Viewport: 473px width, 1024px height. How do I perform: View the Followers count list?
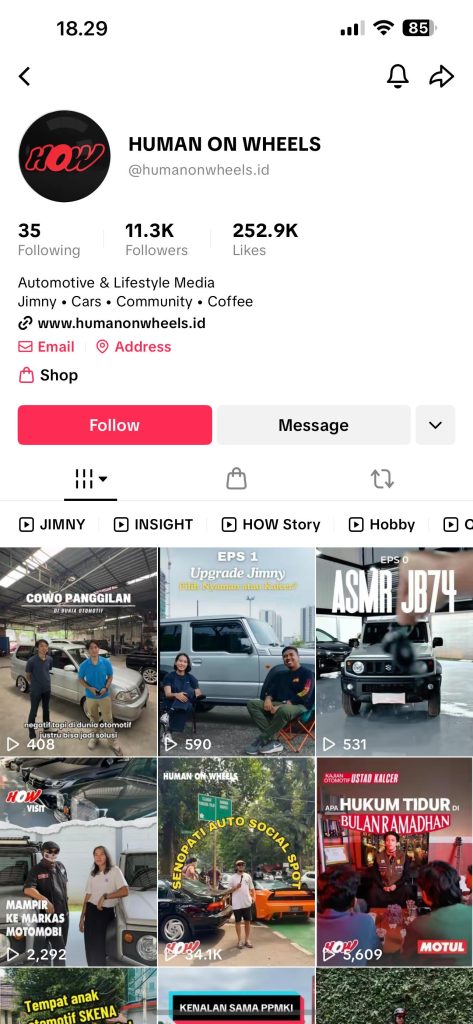pos(156,240)
